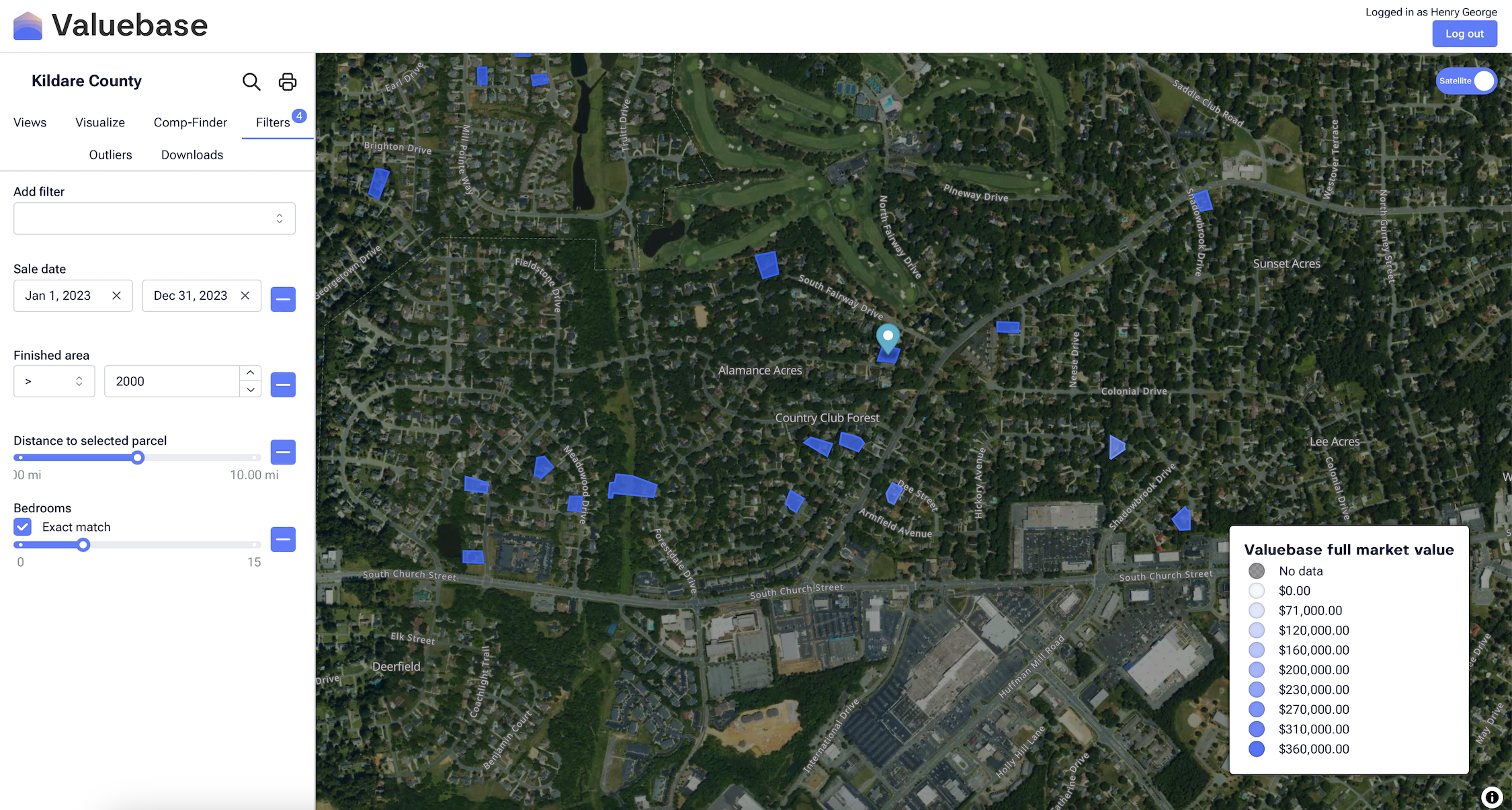Log out of the account
Viewport: 1512px width, 810px height.
[1464, 34]
